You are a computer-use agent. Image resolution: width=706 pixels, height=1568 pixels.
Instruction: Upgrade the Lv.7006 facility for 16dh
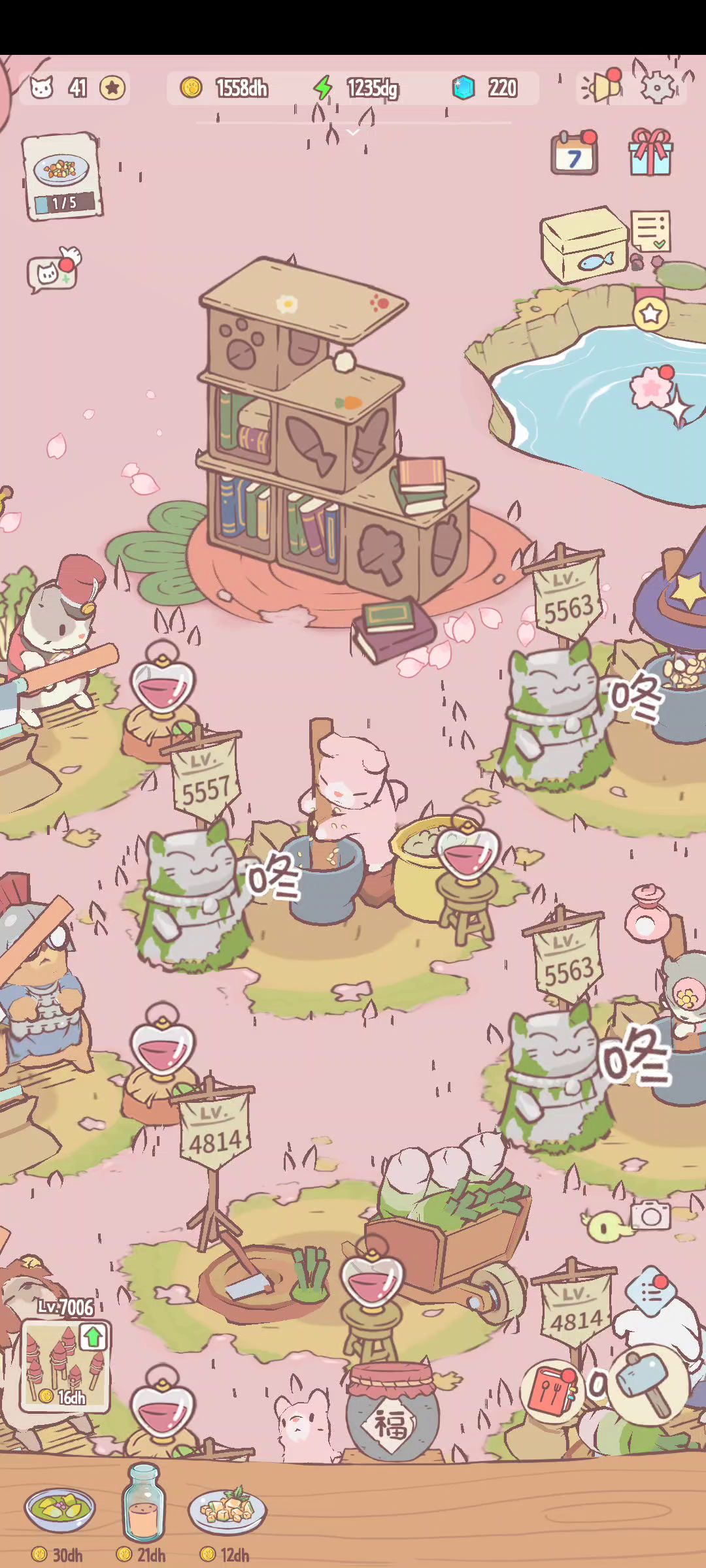click(64, 1365)
